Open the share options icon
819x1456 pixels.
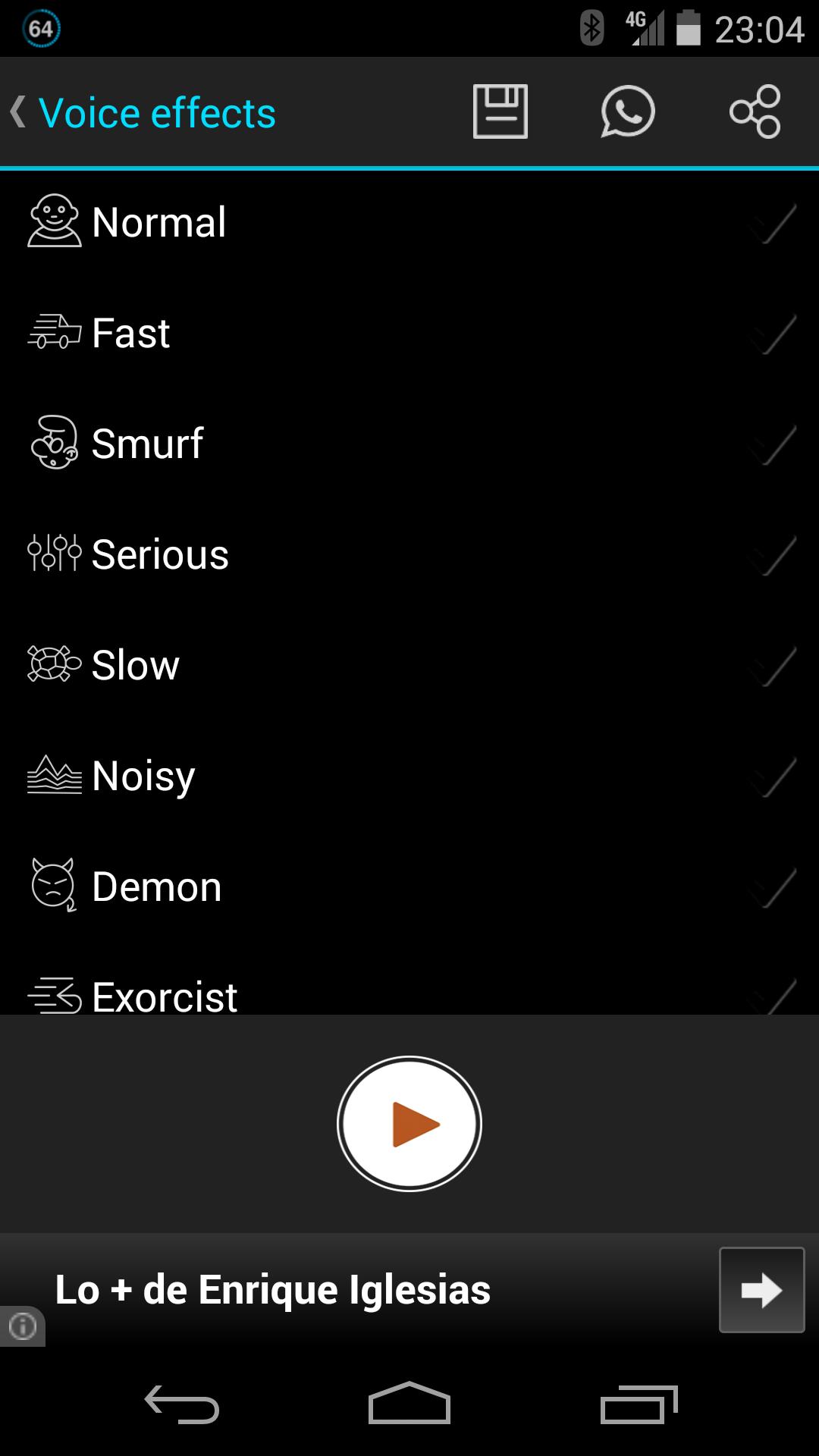click(755, 112)
